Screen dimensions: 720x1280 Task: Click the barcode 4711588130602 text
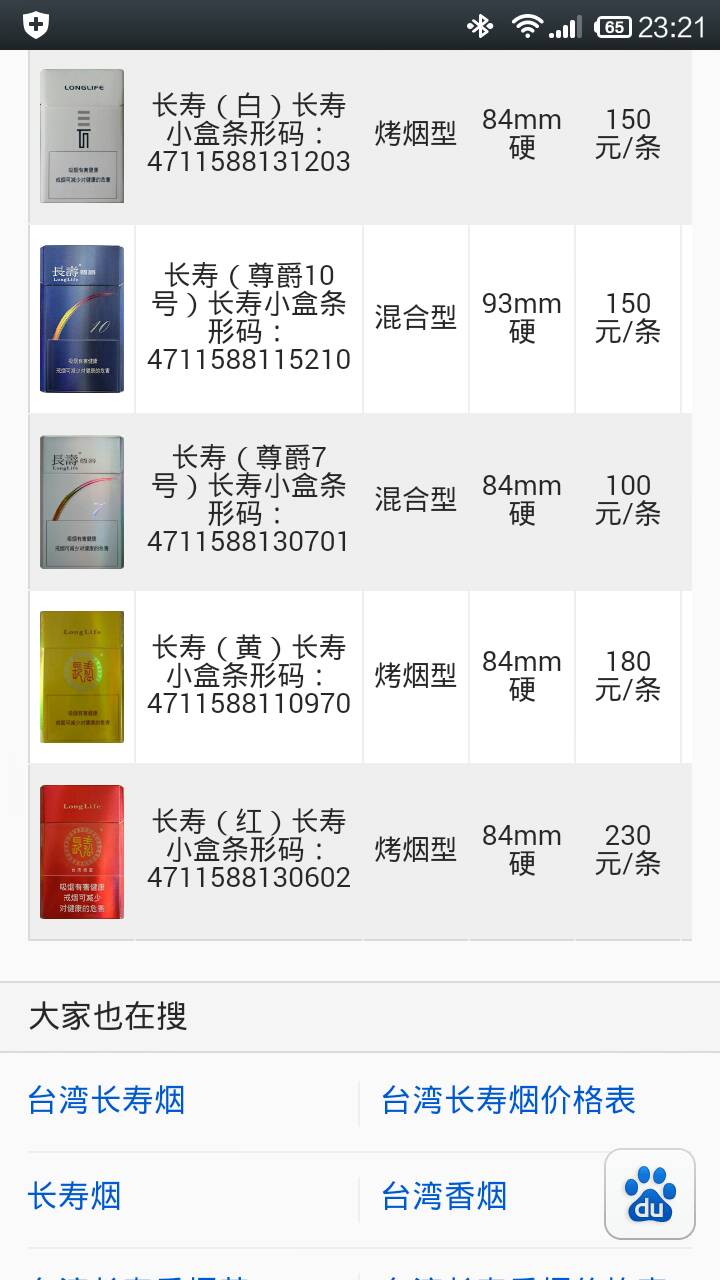247,880
